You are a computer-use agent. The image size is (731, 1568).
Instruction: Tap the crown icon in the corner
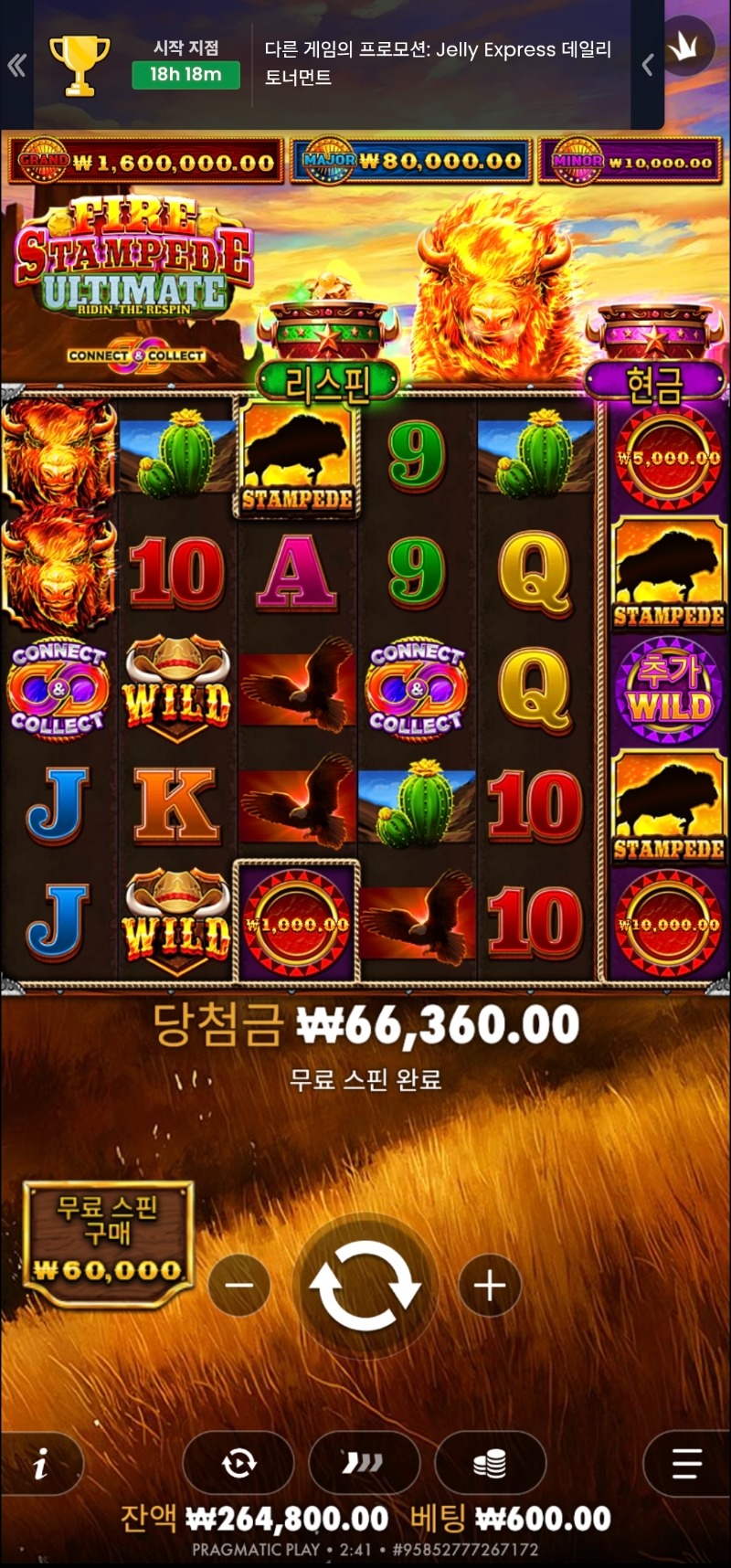686,48
